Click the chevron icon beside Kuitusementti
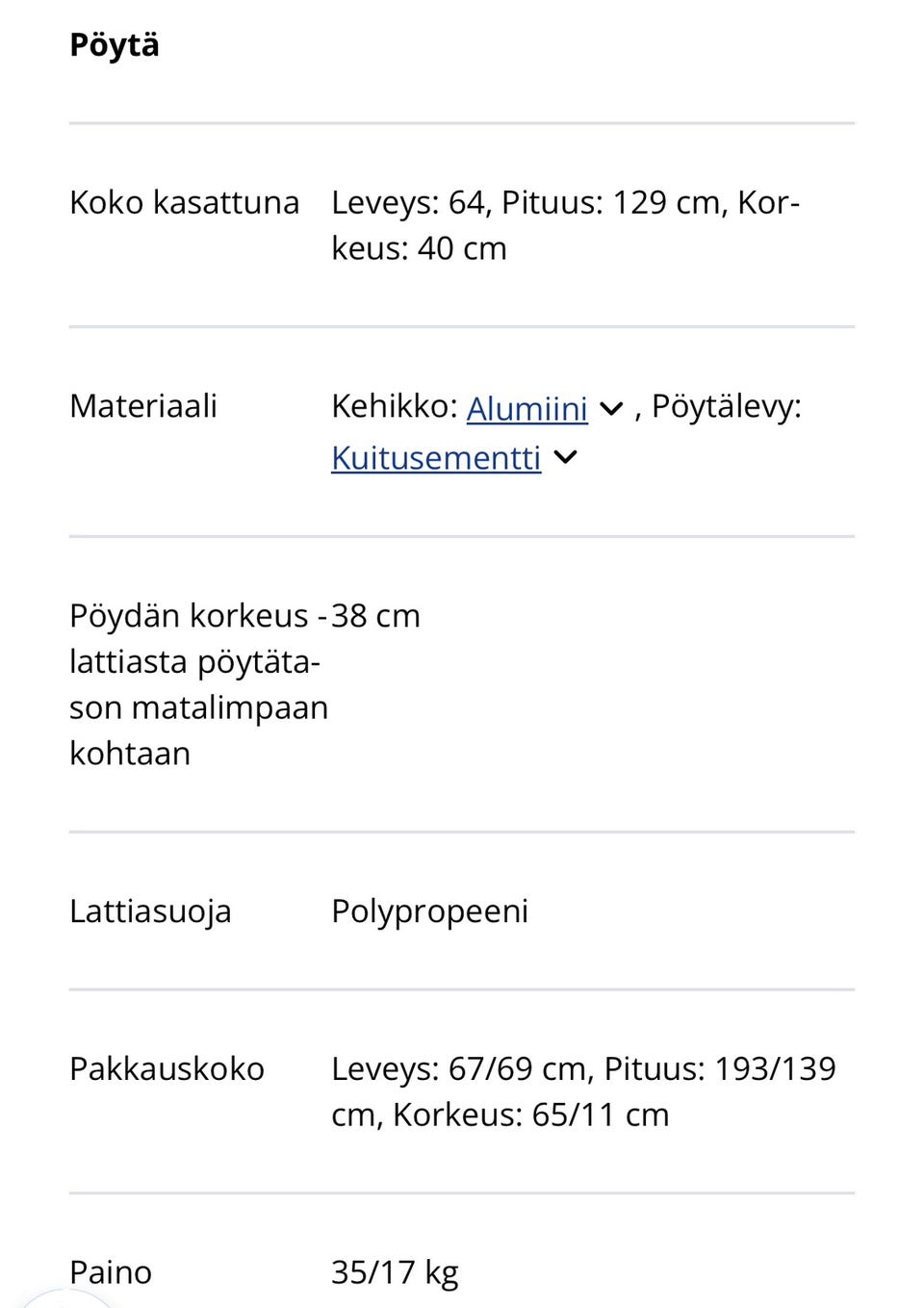 coord(566,458)
